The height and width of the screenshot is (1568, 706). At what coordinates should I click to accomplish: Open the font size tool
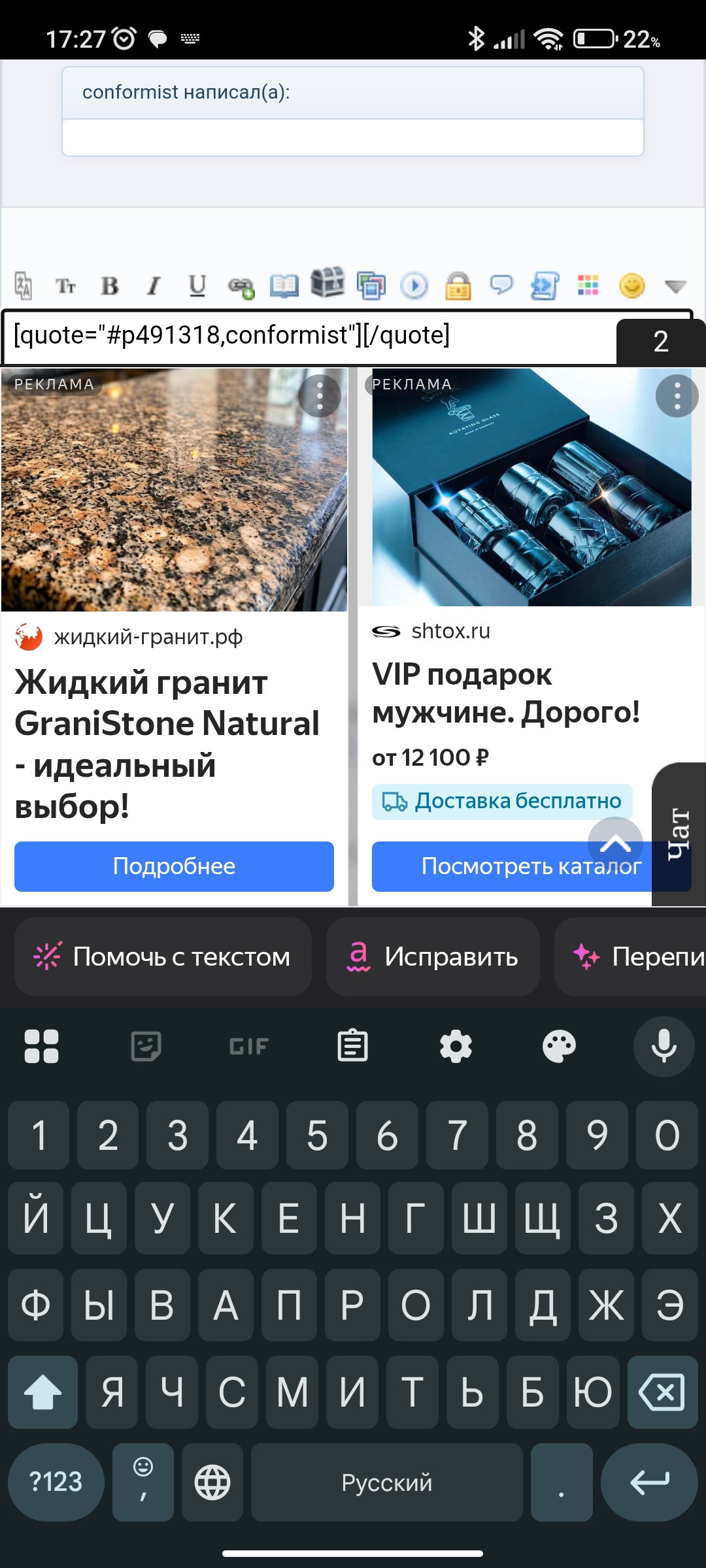click(66, 286)
